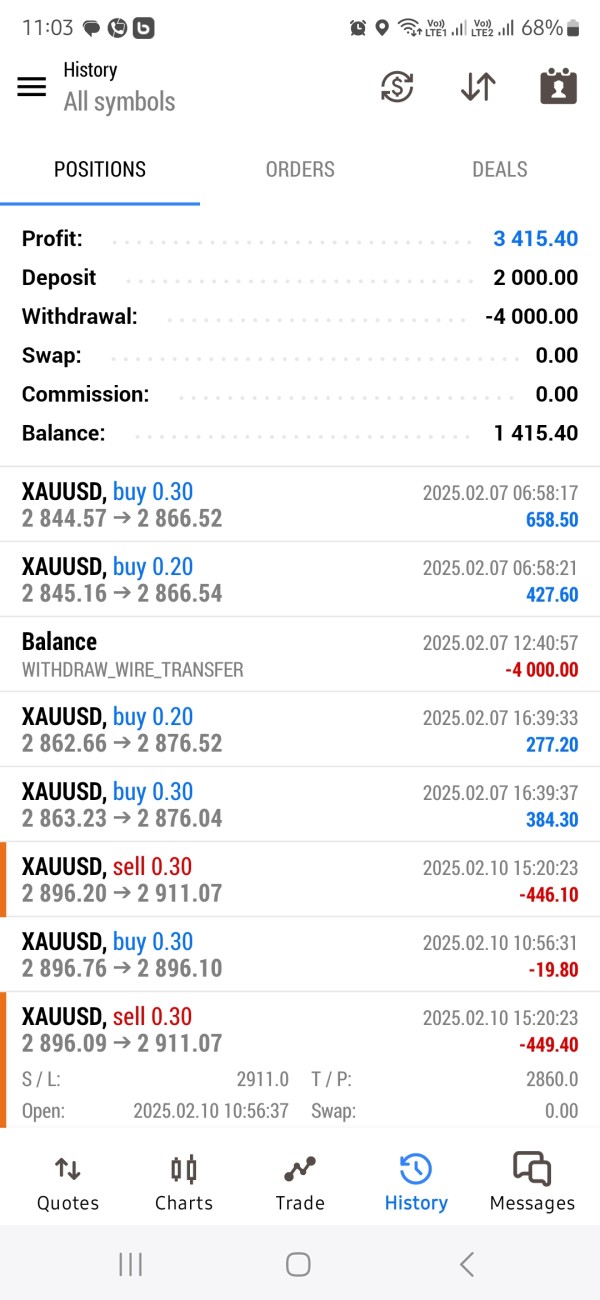Expand XAUUSD buy 0.30 with 658.50 profit
Screen dimensions: 600x1300
300,505
